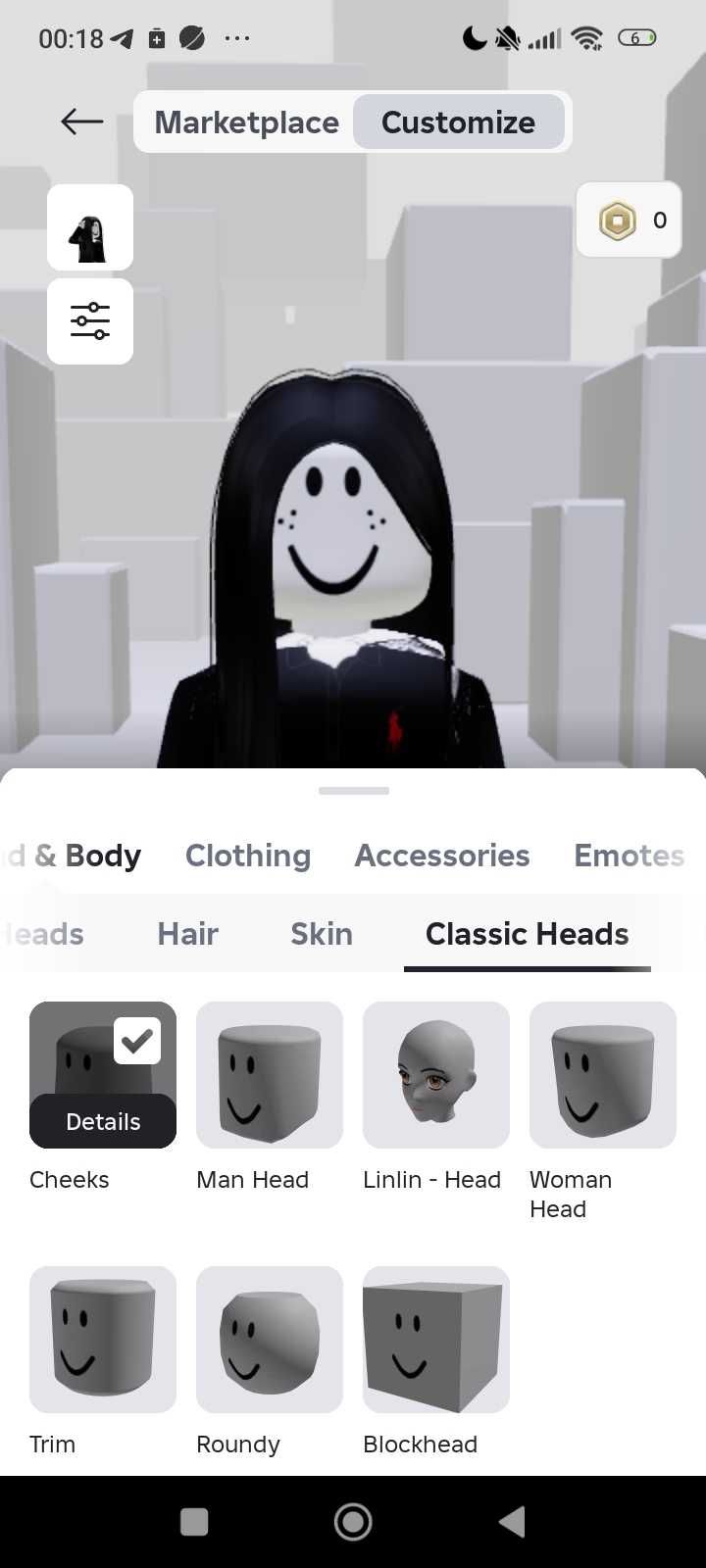Image resolution: width=706 pixels, height=1568 pixels.
Task: Open the Accessories category
Action: pos(442,856)
